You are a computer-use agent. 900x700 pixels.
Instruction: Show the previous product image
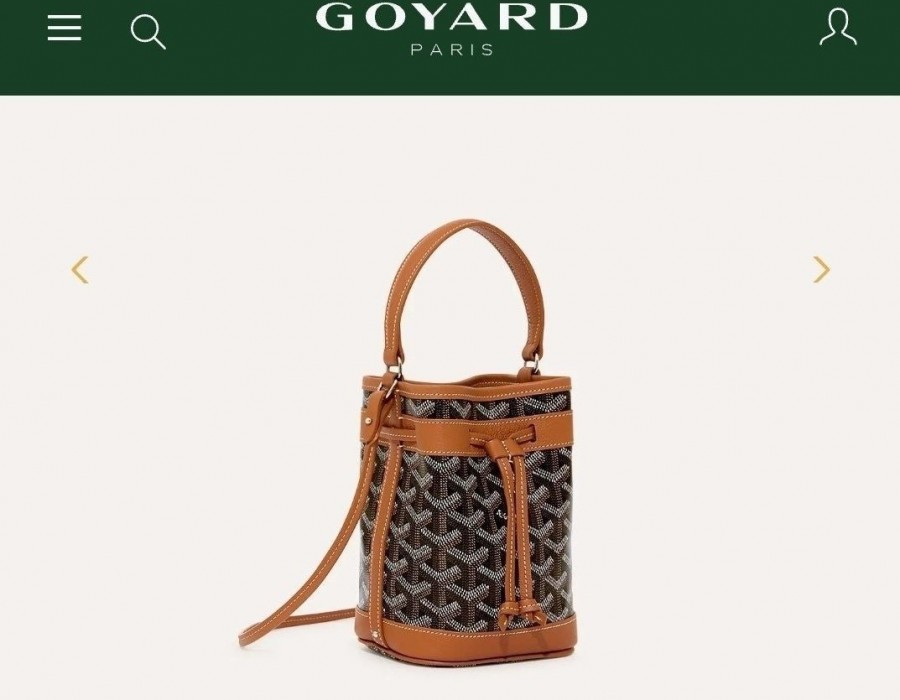pyautogui.click(x=80, y=269)
